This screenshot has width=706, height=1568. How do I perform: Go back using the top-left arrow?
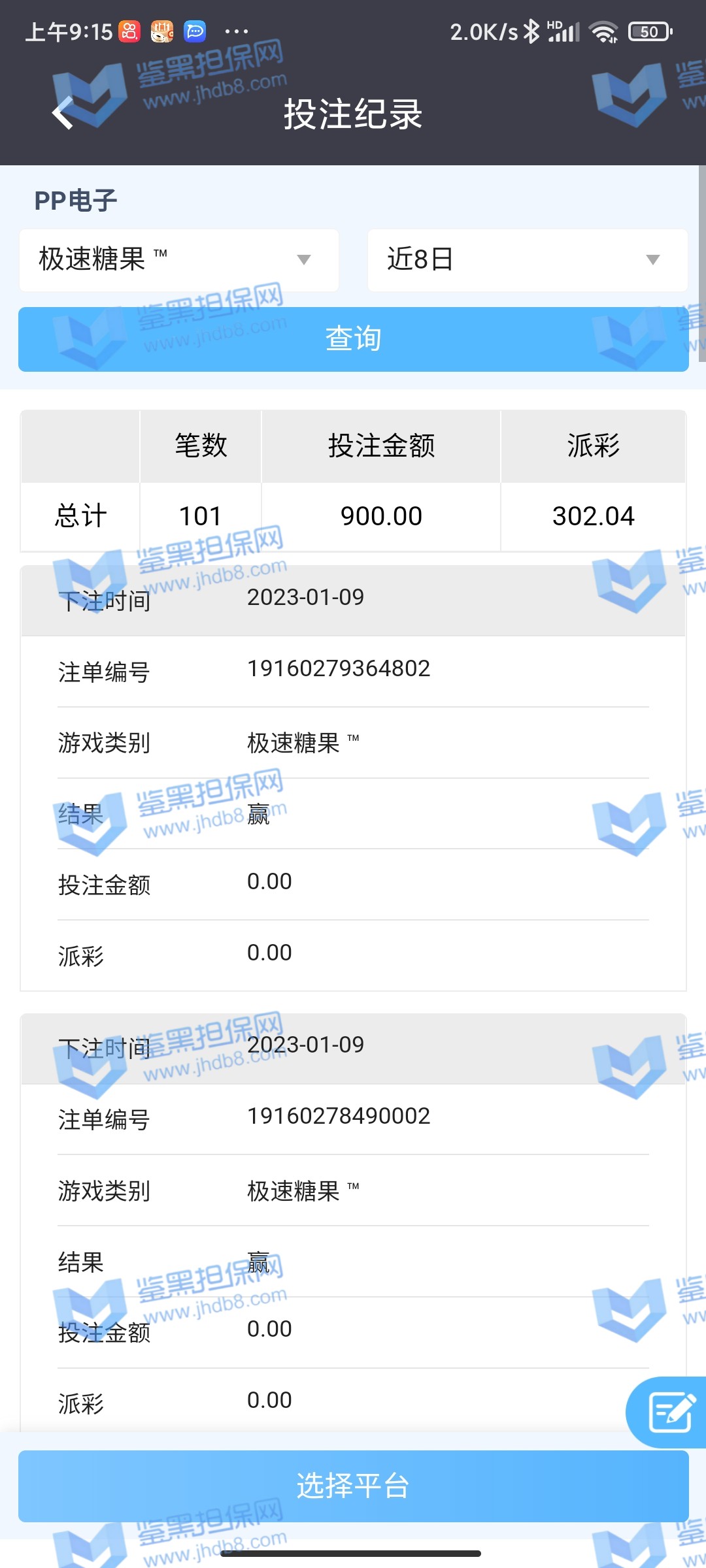coord(63,112)
